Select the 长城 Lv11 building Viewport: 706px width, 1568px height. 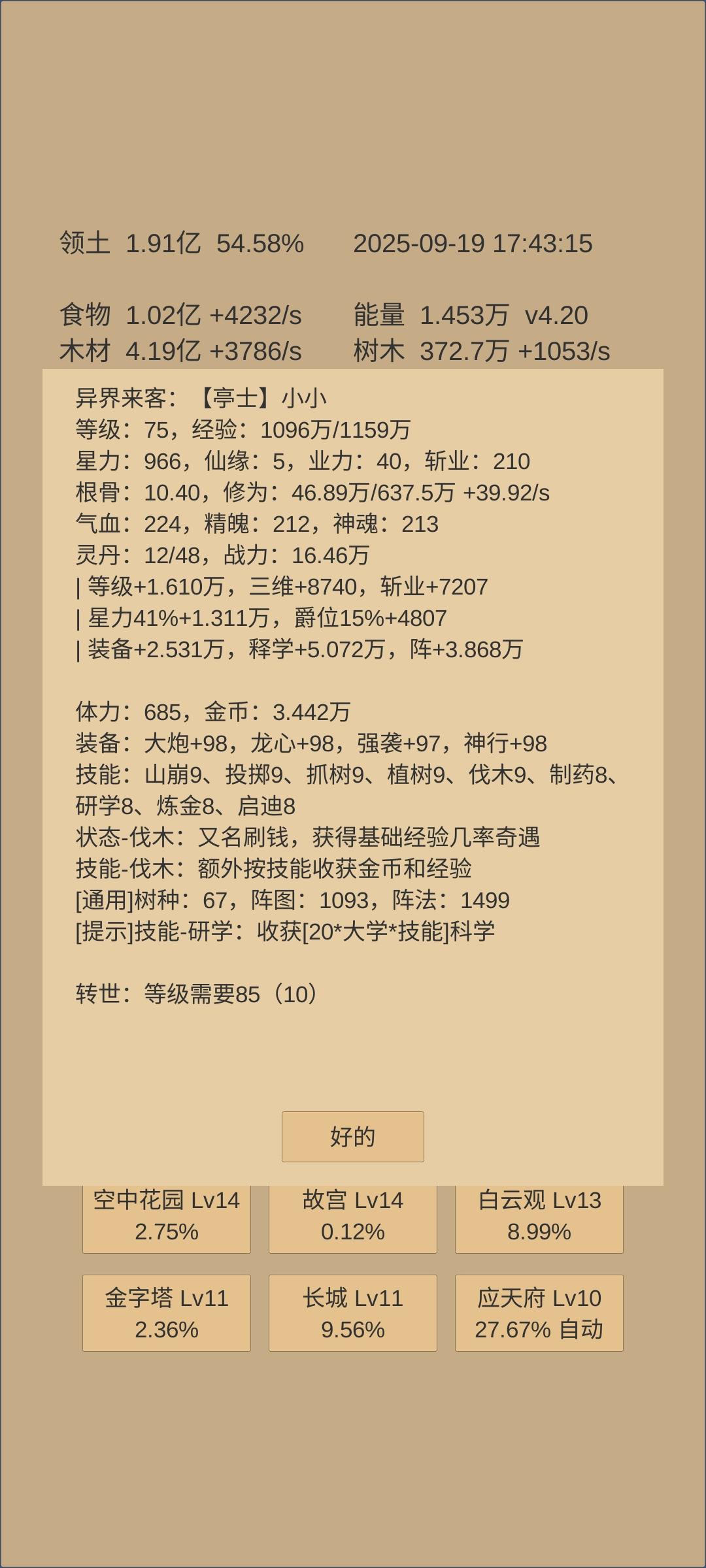pyautogui.click(x=352, y=1313)
